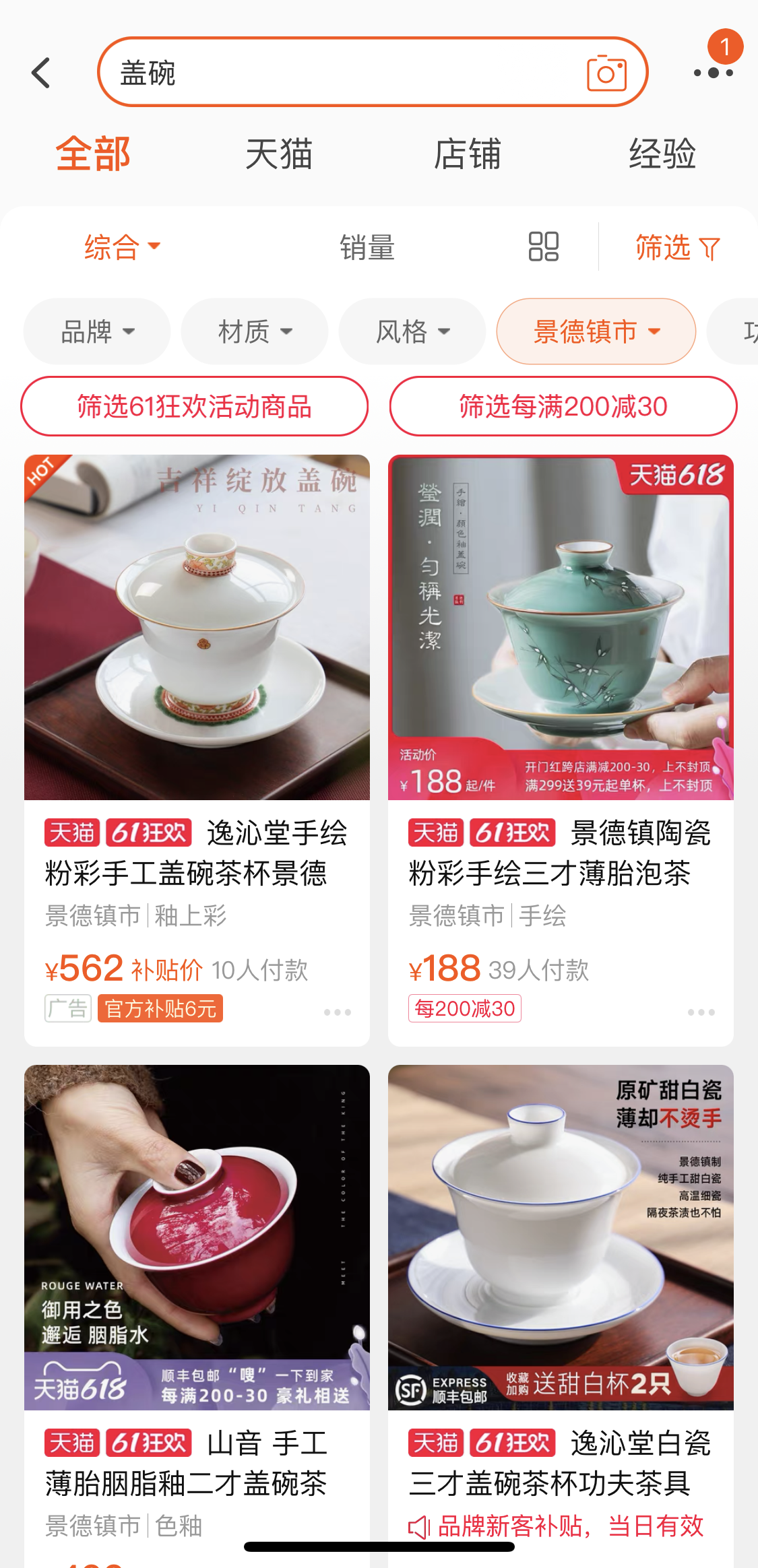Open the 筛选 filter panel
The height and width of the screenshot is (1568, 758).
678,247
